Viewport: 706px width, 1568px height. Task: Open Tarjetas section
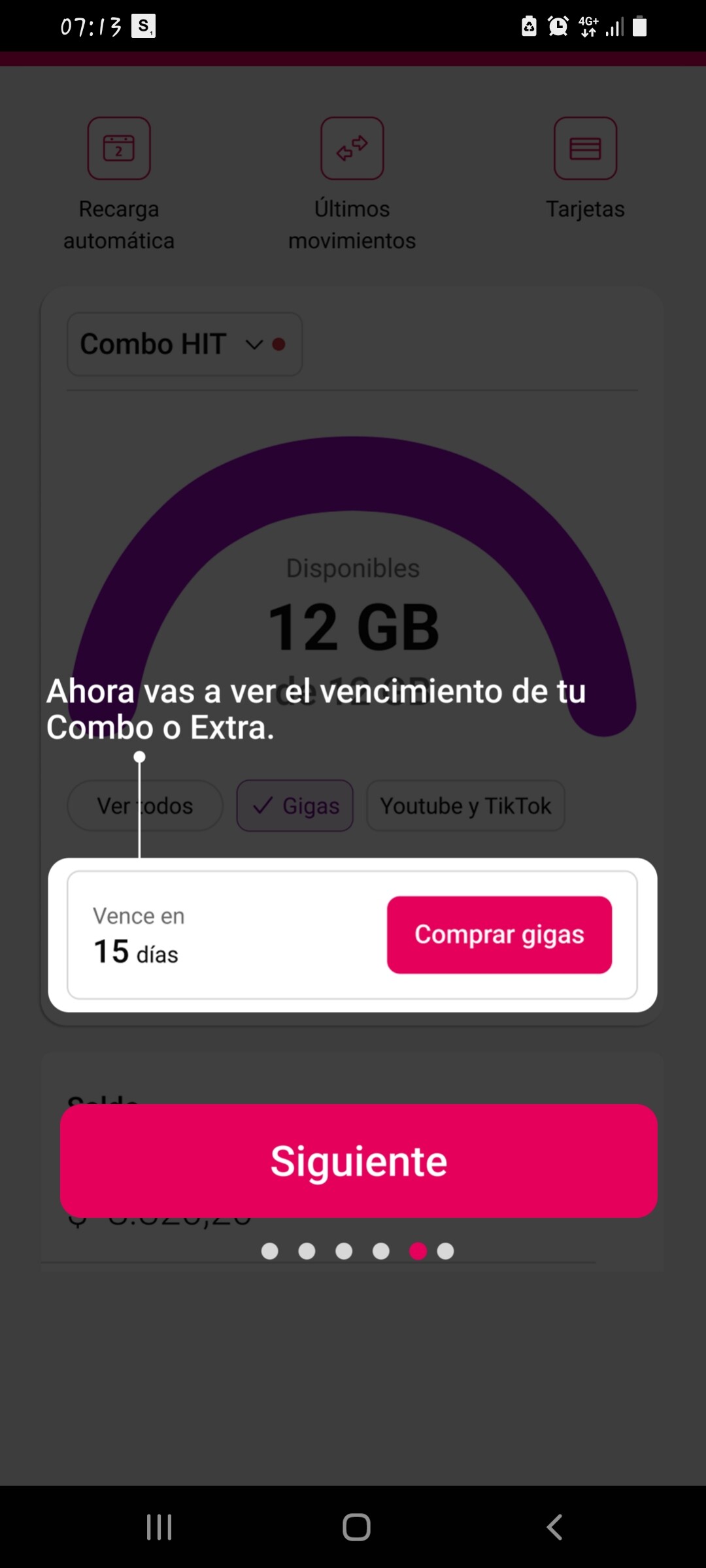[x=585, y=149]
